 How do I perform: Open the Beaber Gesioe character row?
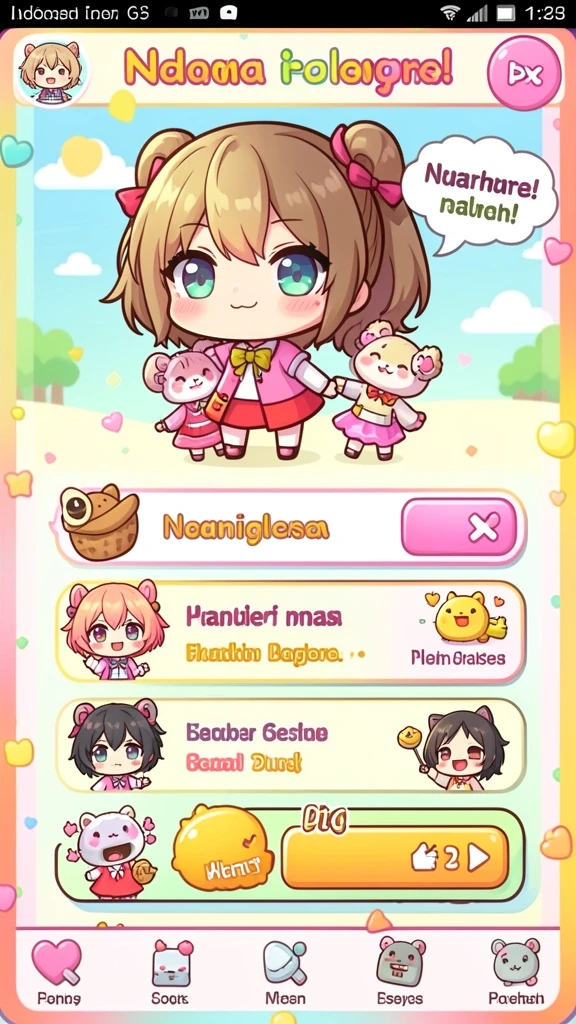coord(291,745)
